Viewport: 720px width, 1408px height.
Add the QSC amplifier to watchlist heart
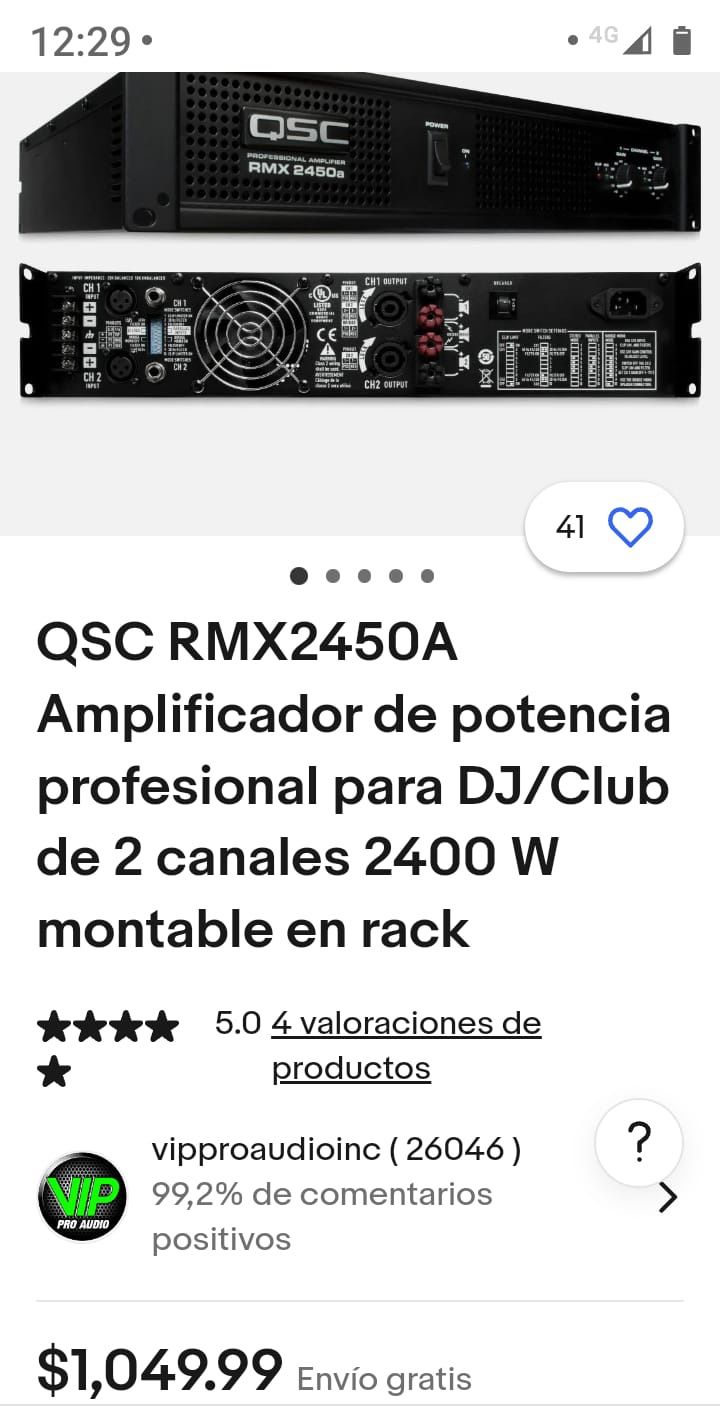630,527
